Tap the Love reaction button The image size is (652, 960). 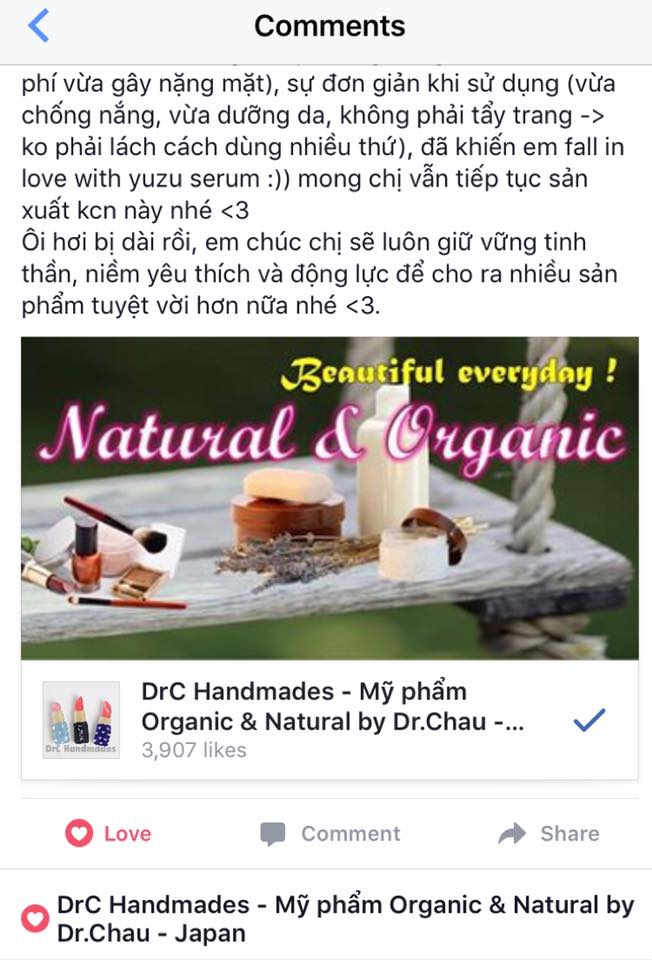click(x=108, y=834)
